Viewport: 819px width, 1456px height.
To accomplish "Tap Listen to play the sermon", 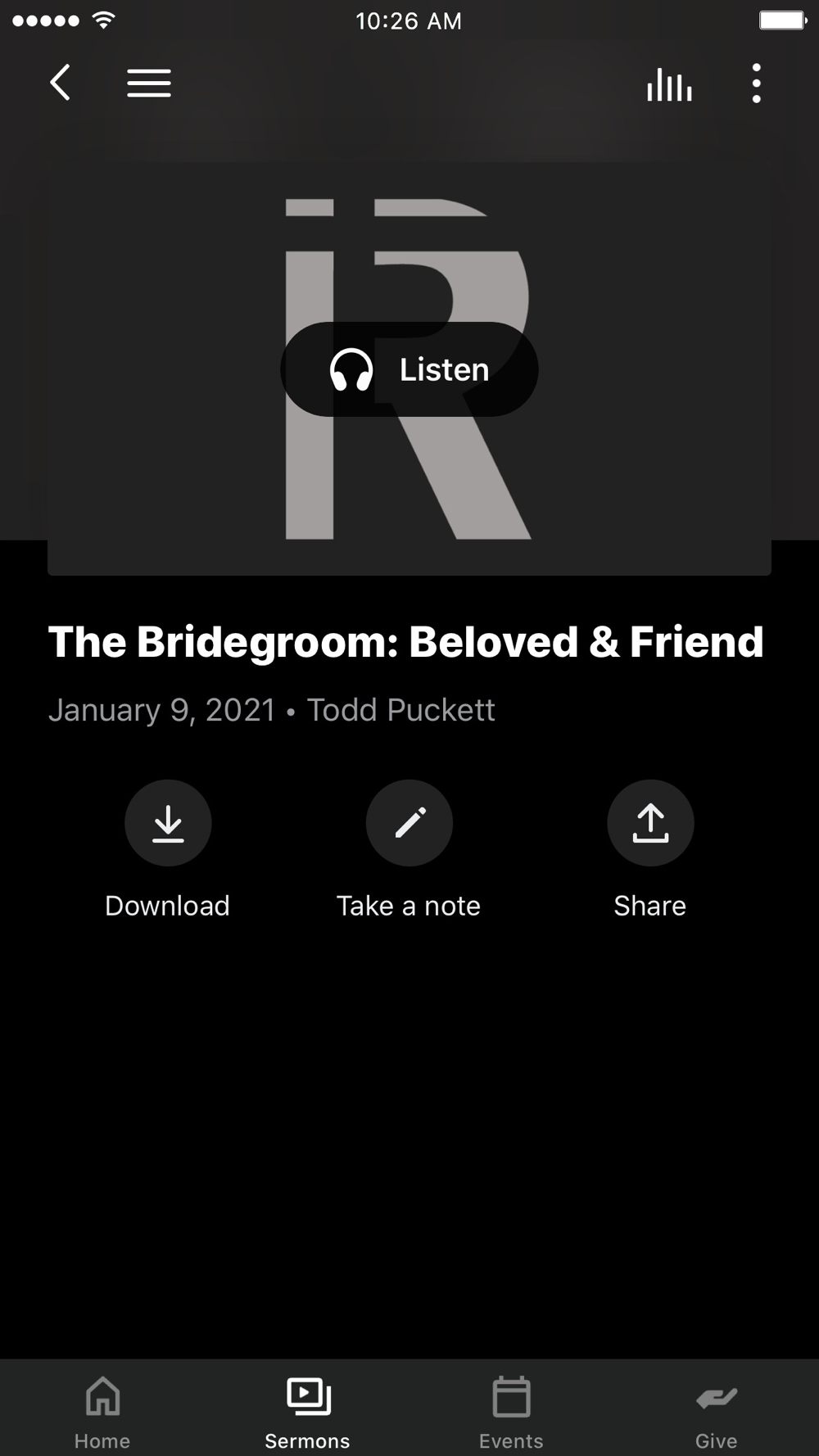I will pos(409,369).
